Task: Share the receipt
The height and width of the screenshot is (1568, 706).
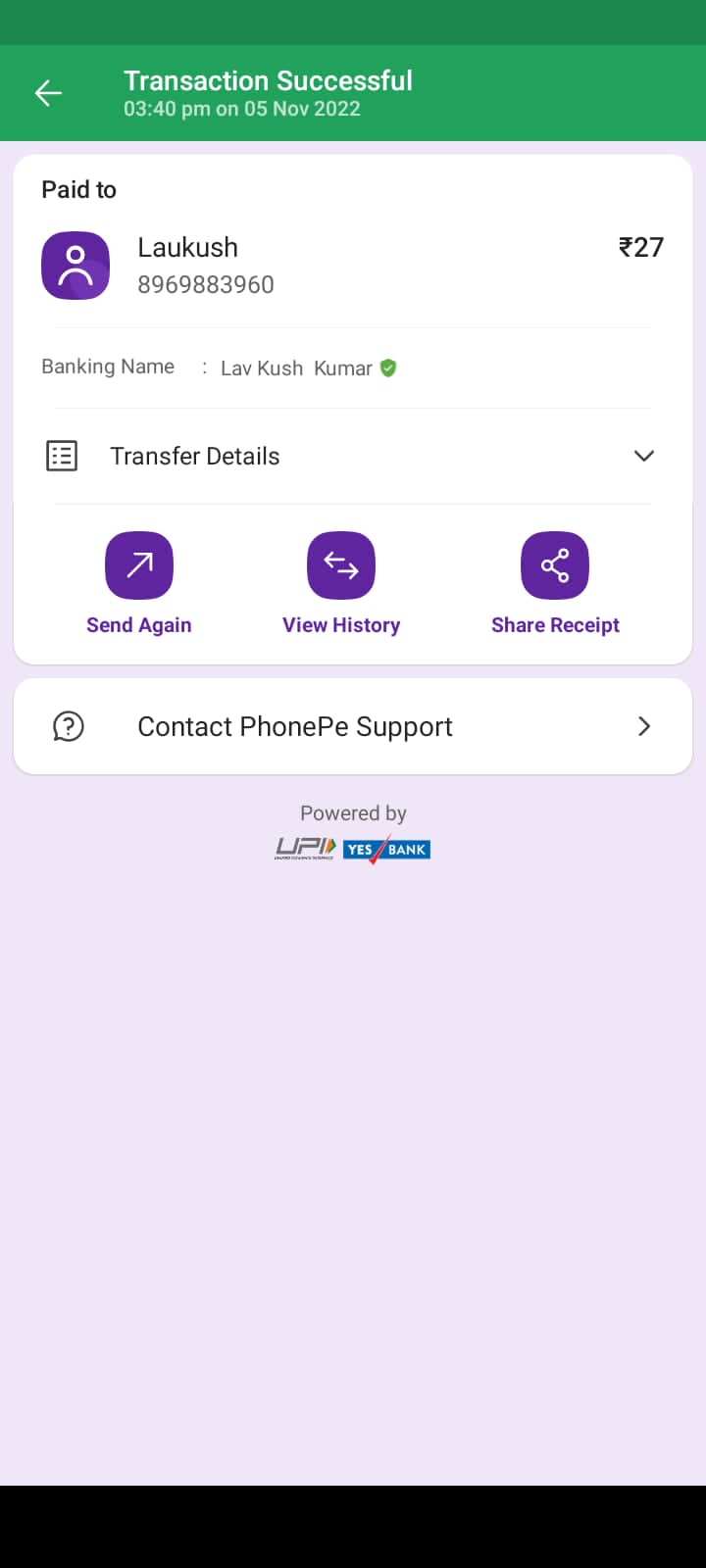Action: [555, 566]
